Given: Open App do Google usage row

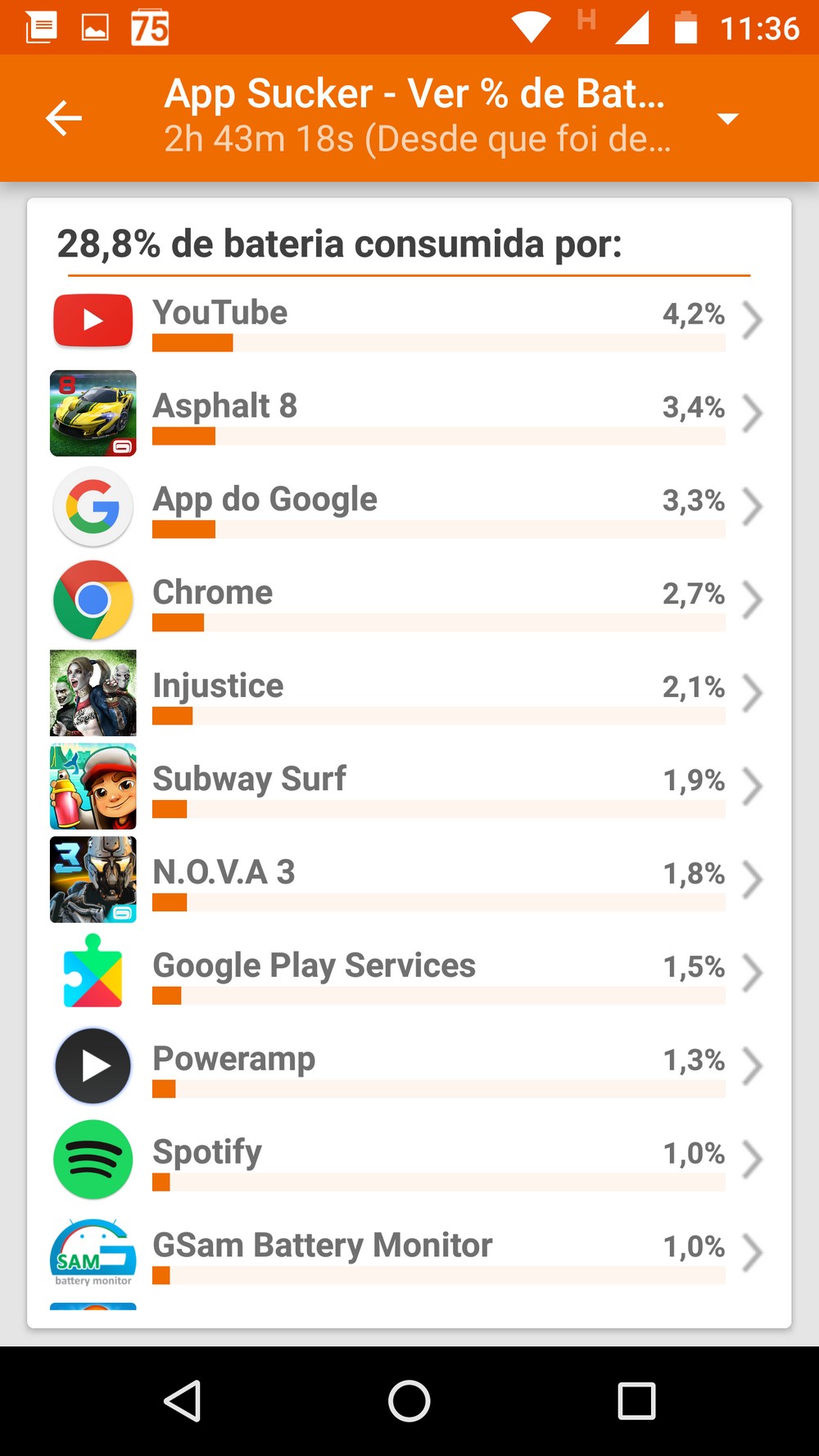Looking at the screenshot, I should 409,507.
